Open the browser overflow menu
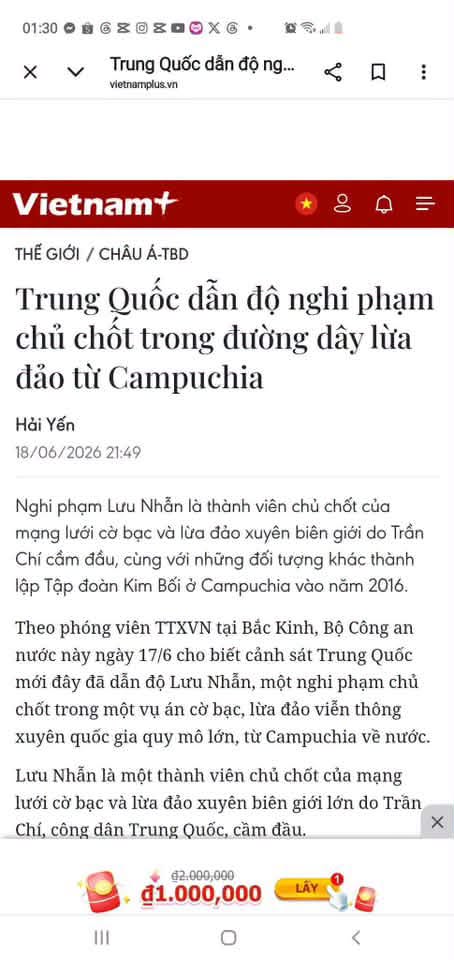Viewport: 454px width, 960px height. point(423,72)
